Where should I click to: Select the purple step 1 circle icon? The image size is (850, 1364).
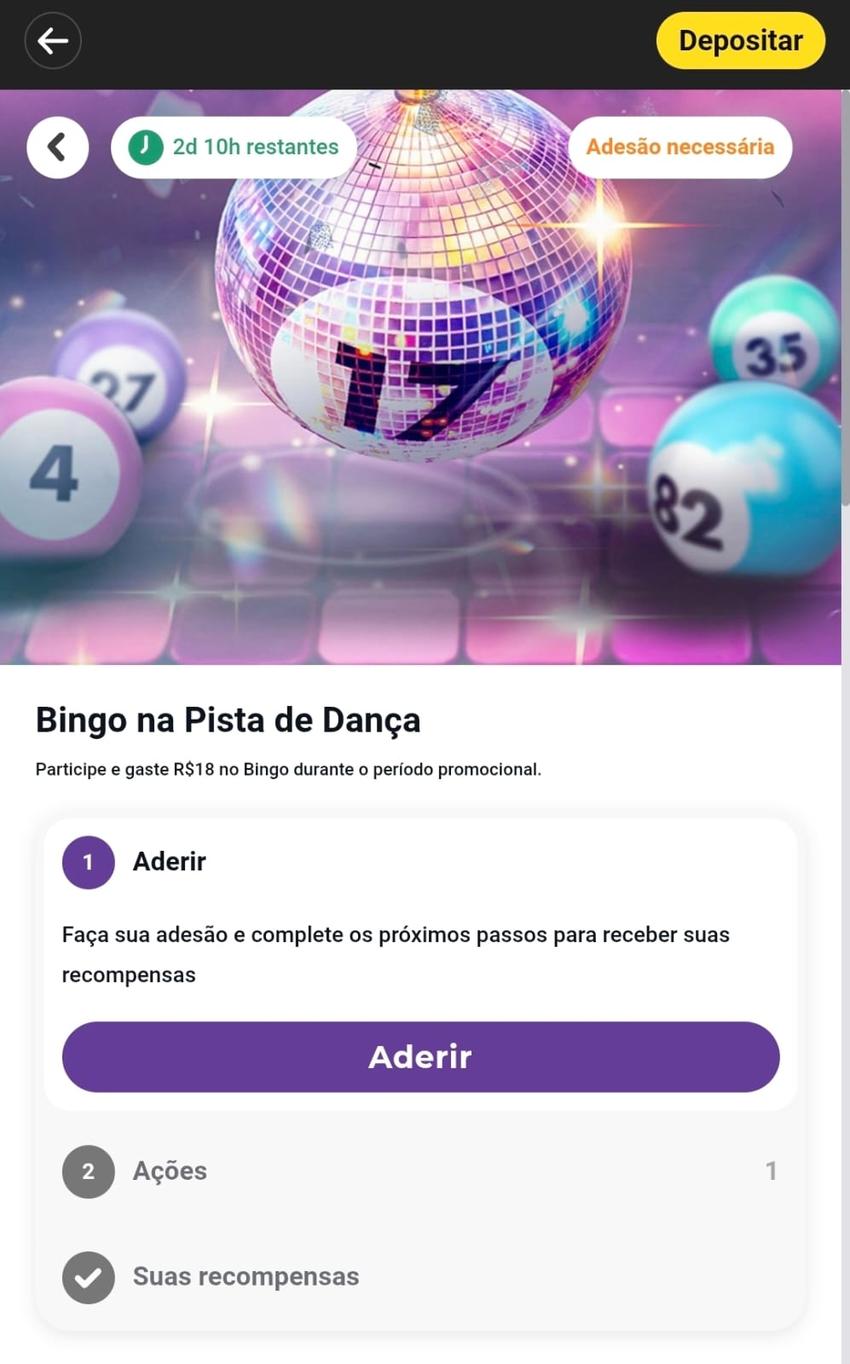88,862
